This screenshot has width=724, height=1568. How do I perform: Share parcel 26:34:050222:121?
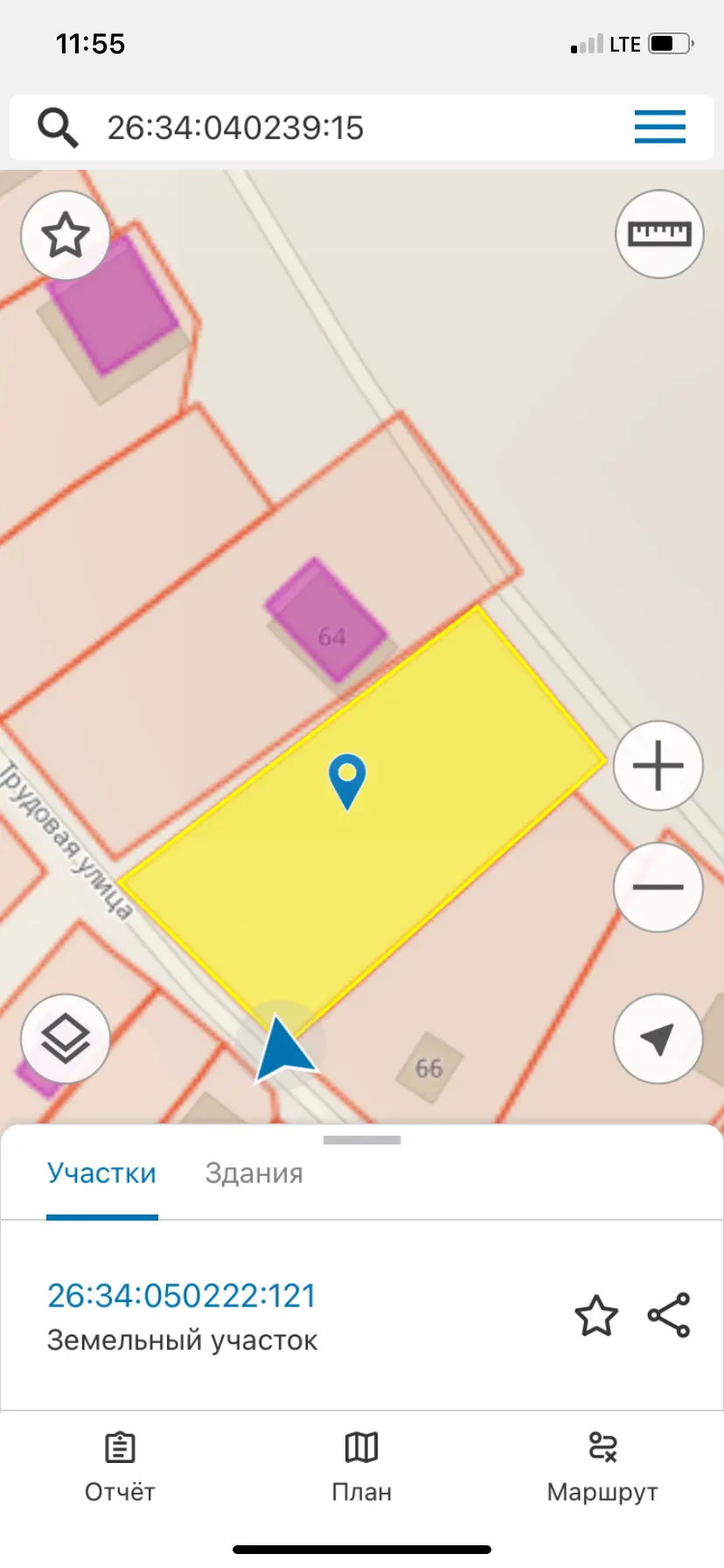point(669,1315)
